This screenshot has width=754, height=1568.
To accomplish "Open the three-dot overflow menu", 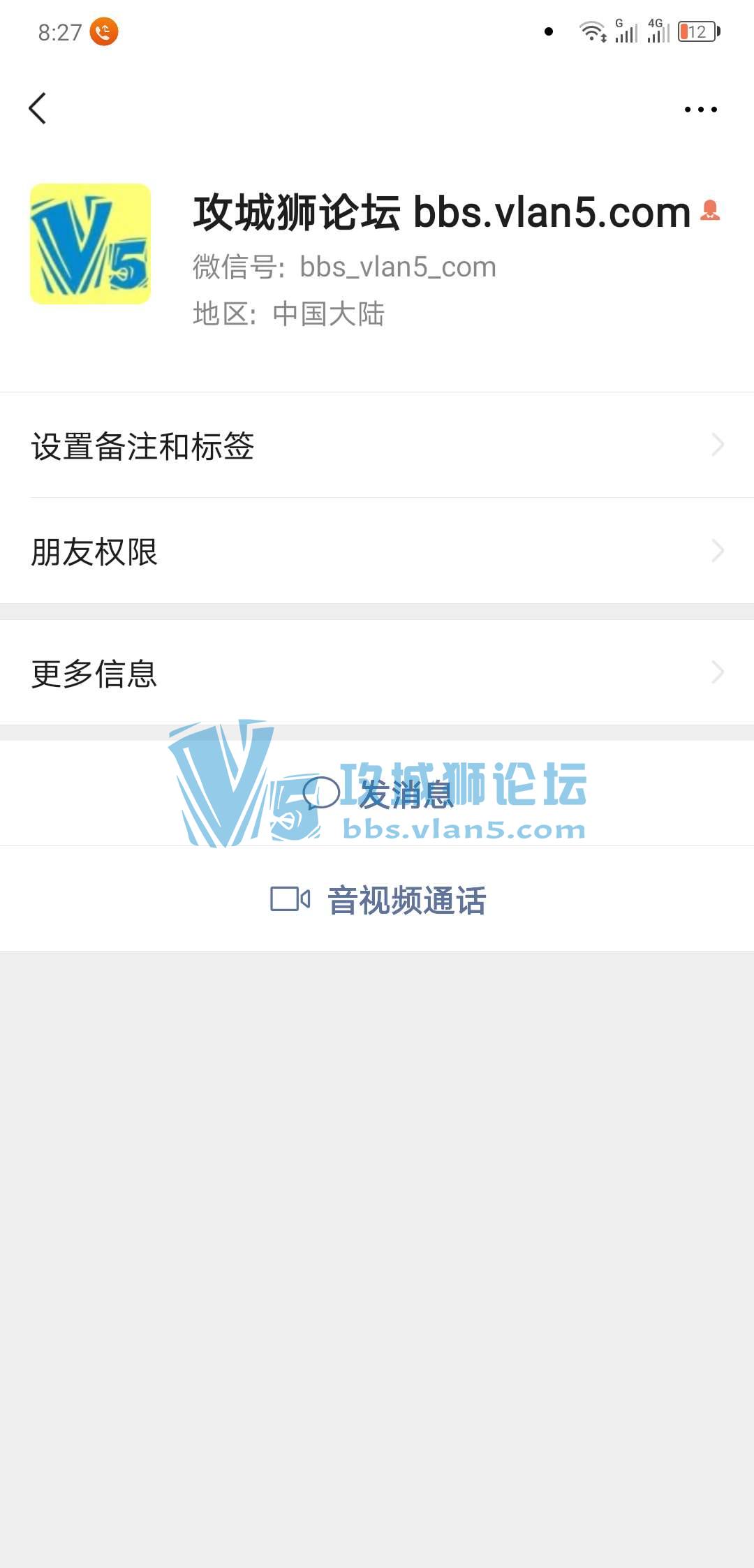I will pyautogui.click(x=700, y=110).
